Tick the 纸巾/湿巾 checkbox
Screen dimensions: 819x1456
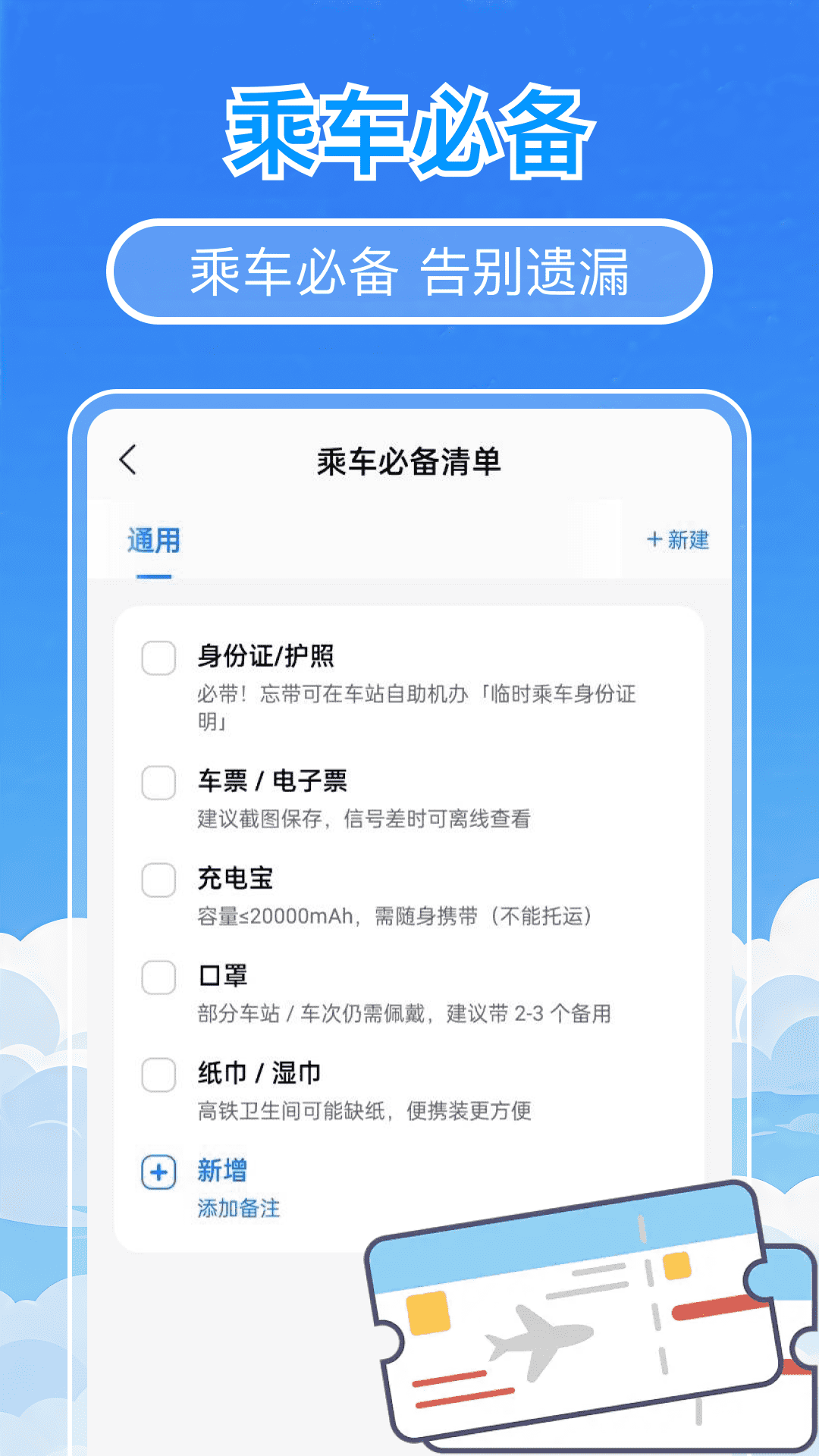click(158, 1074)
